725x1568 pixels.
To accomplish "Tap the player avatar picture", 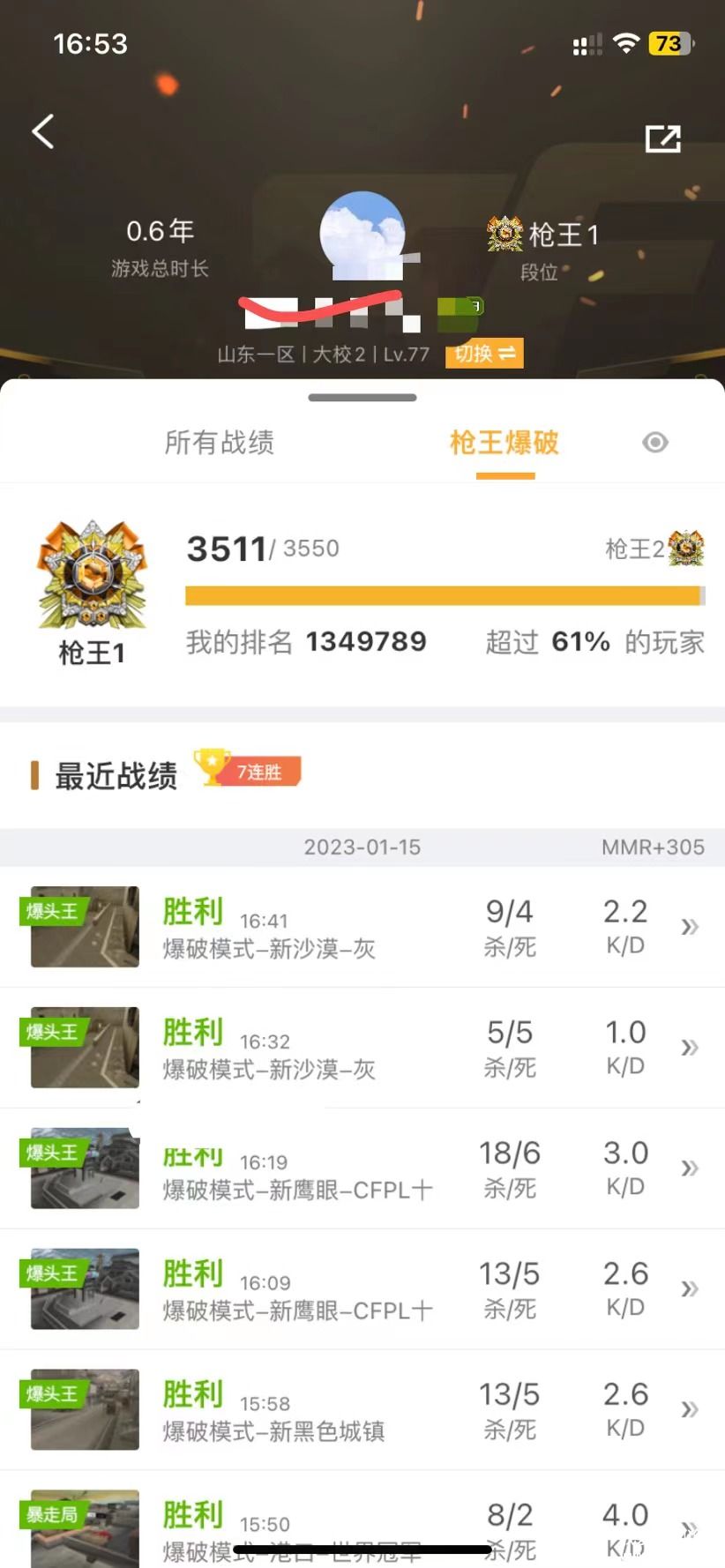I will (x=362, y=231).
